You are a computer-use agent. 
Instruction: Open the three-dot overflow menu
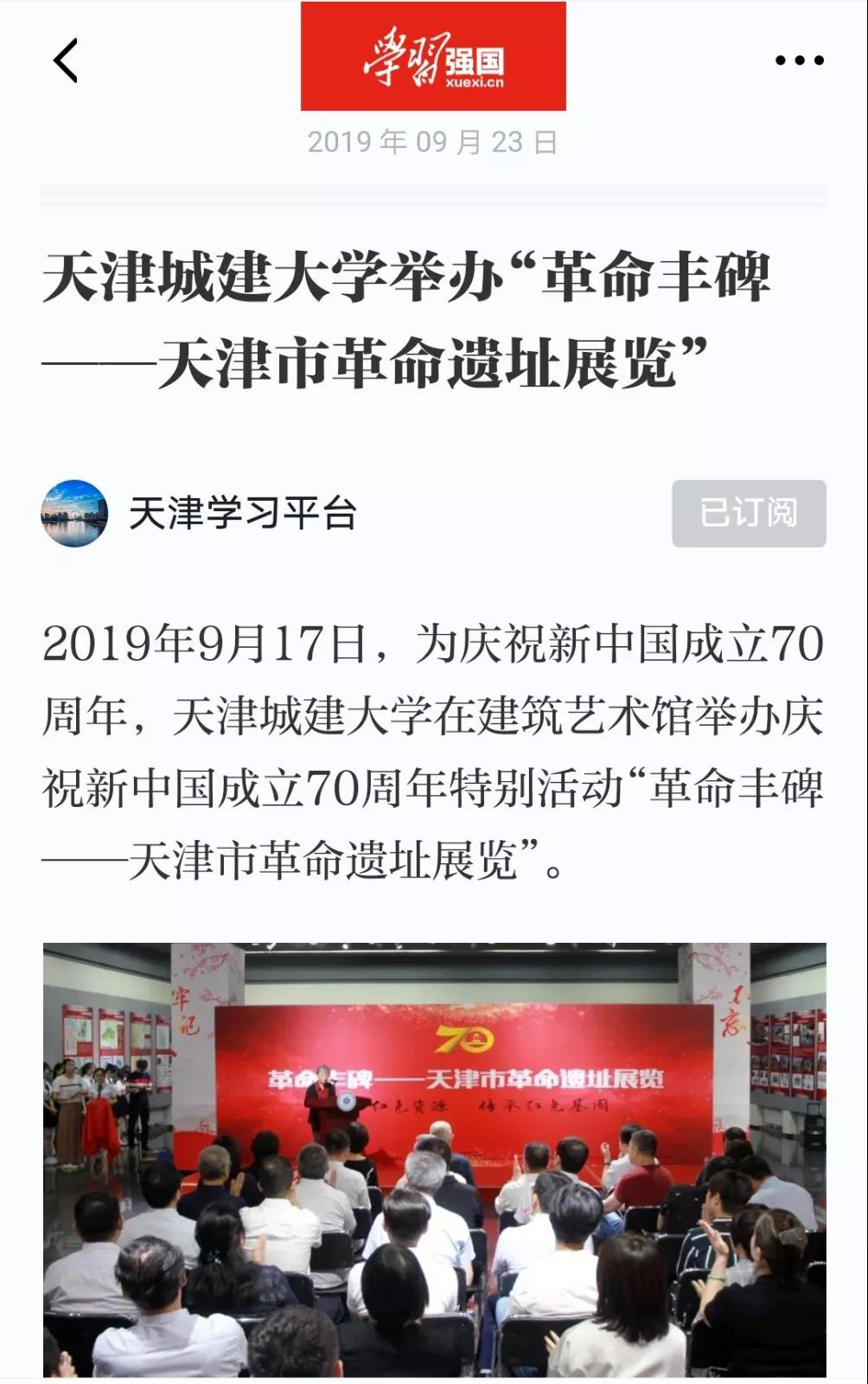tap(799, 61)
